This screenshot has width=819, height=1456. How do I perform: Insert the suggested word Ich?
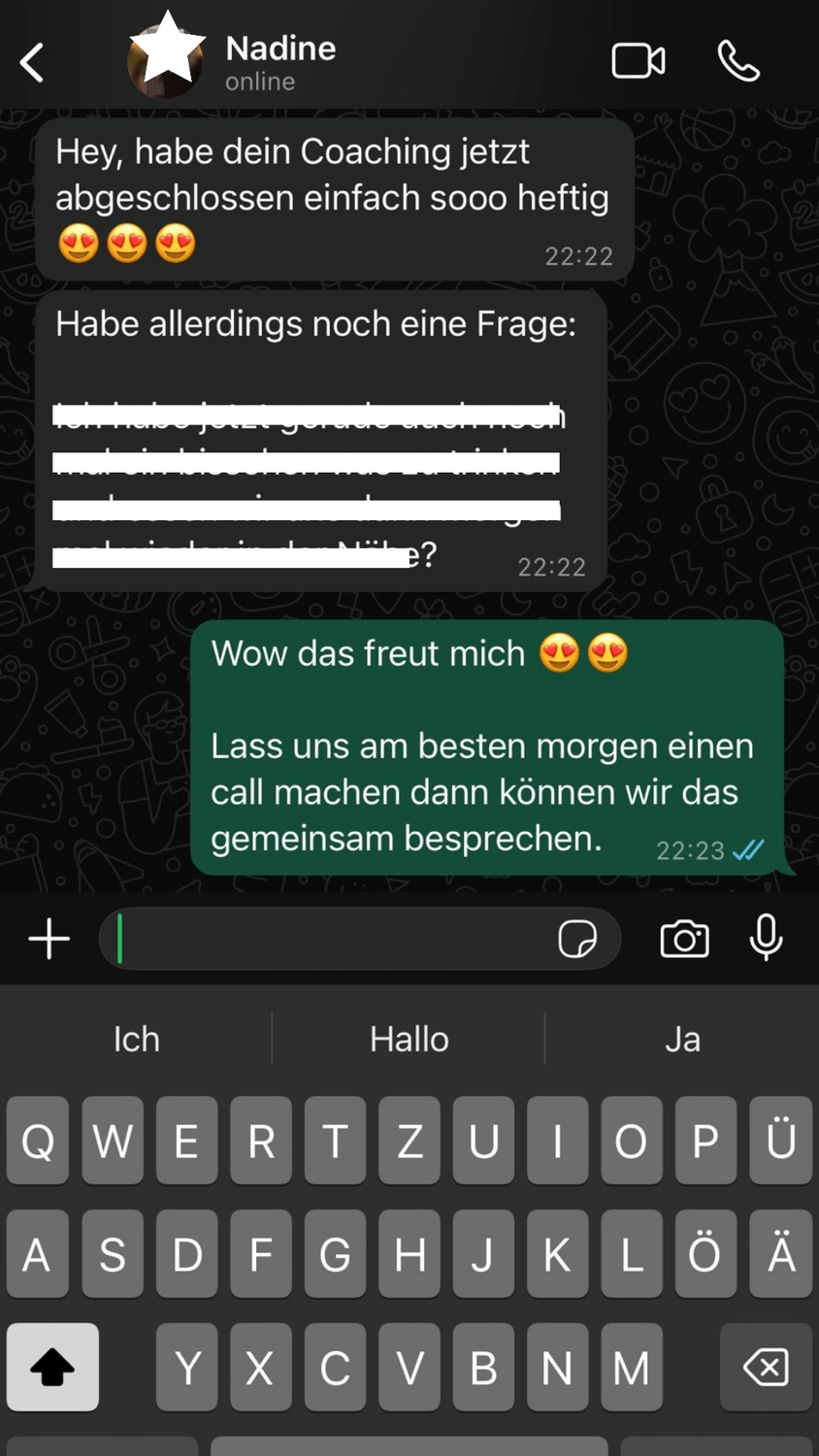point(136,1040)
